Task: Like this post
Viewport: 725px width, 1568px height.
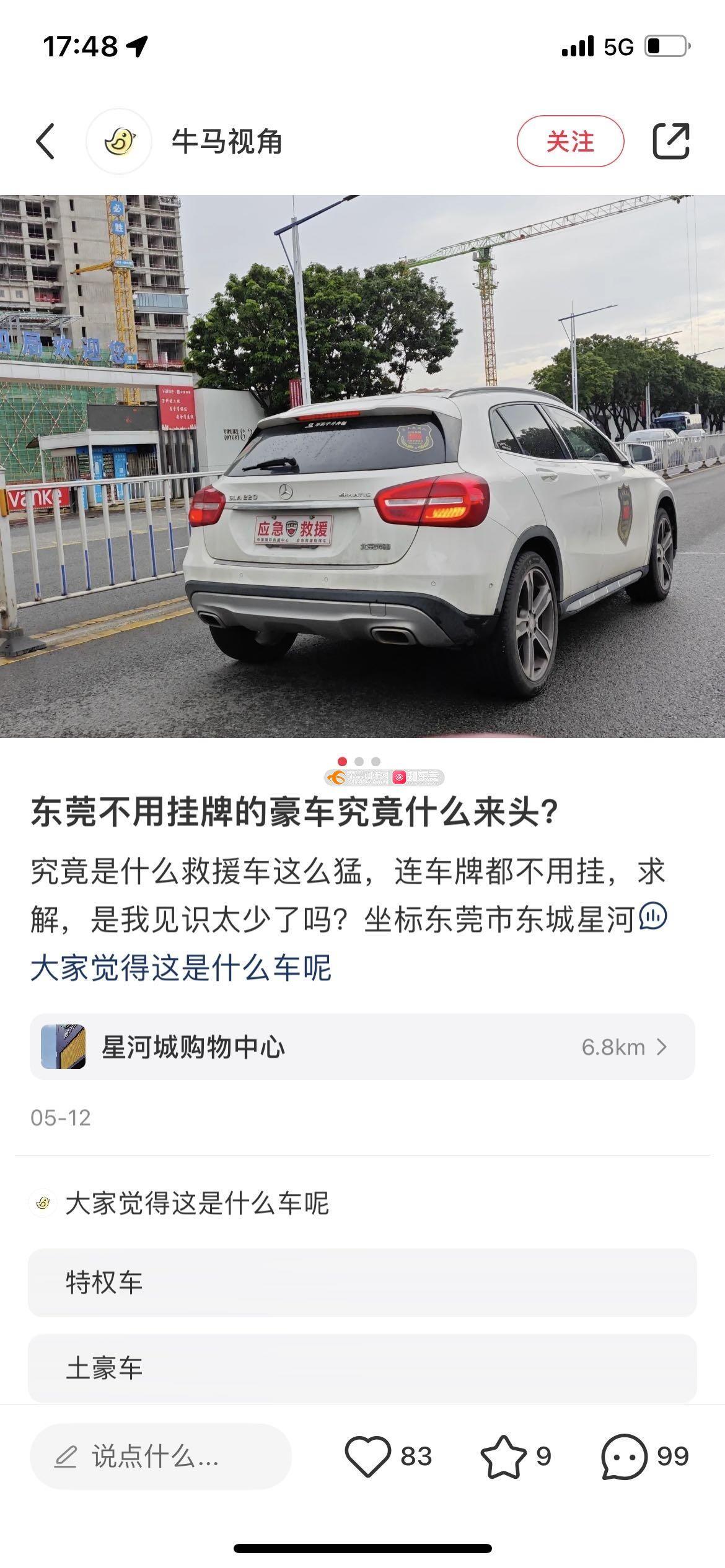Action: point(368,1456)
